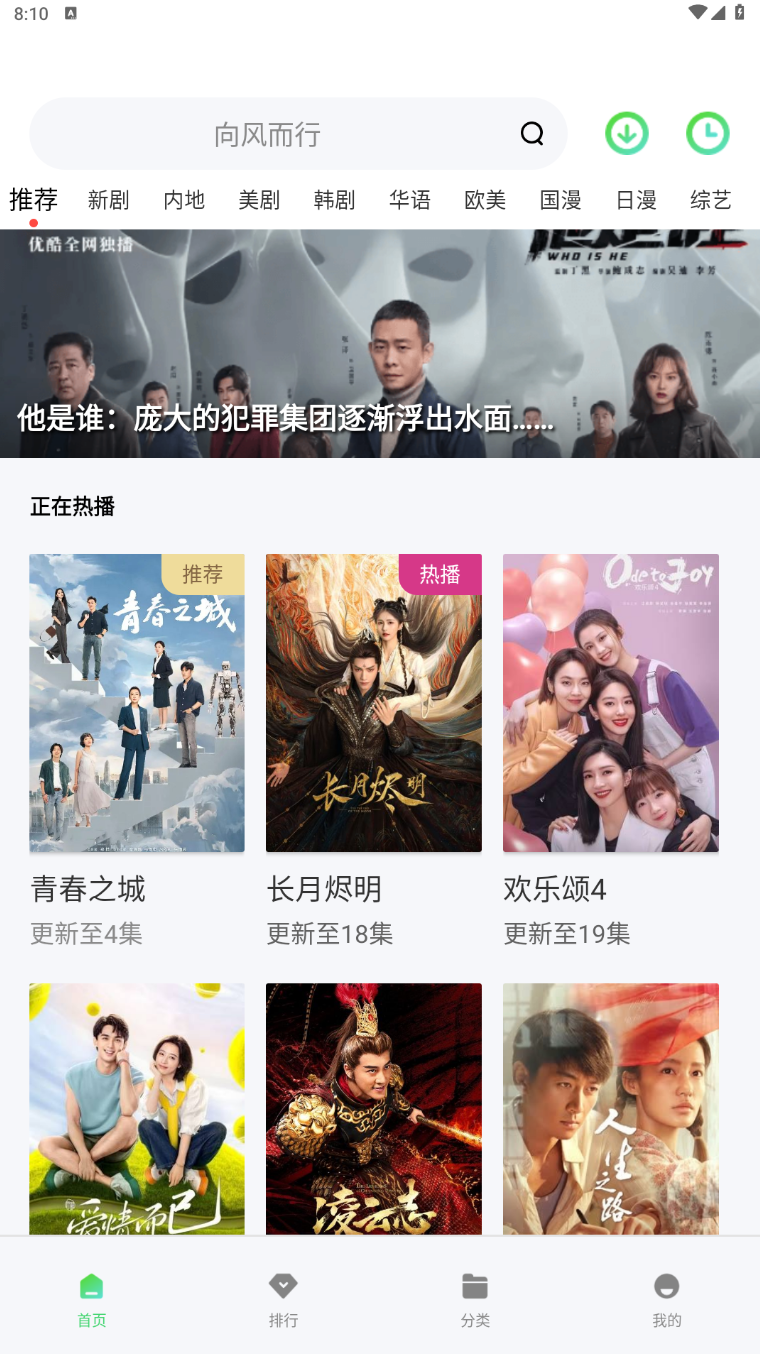This screenshot has width=760, height=1354.
Task: Go to the 排行 rankings tab
Action: click(284, 1299)
